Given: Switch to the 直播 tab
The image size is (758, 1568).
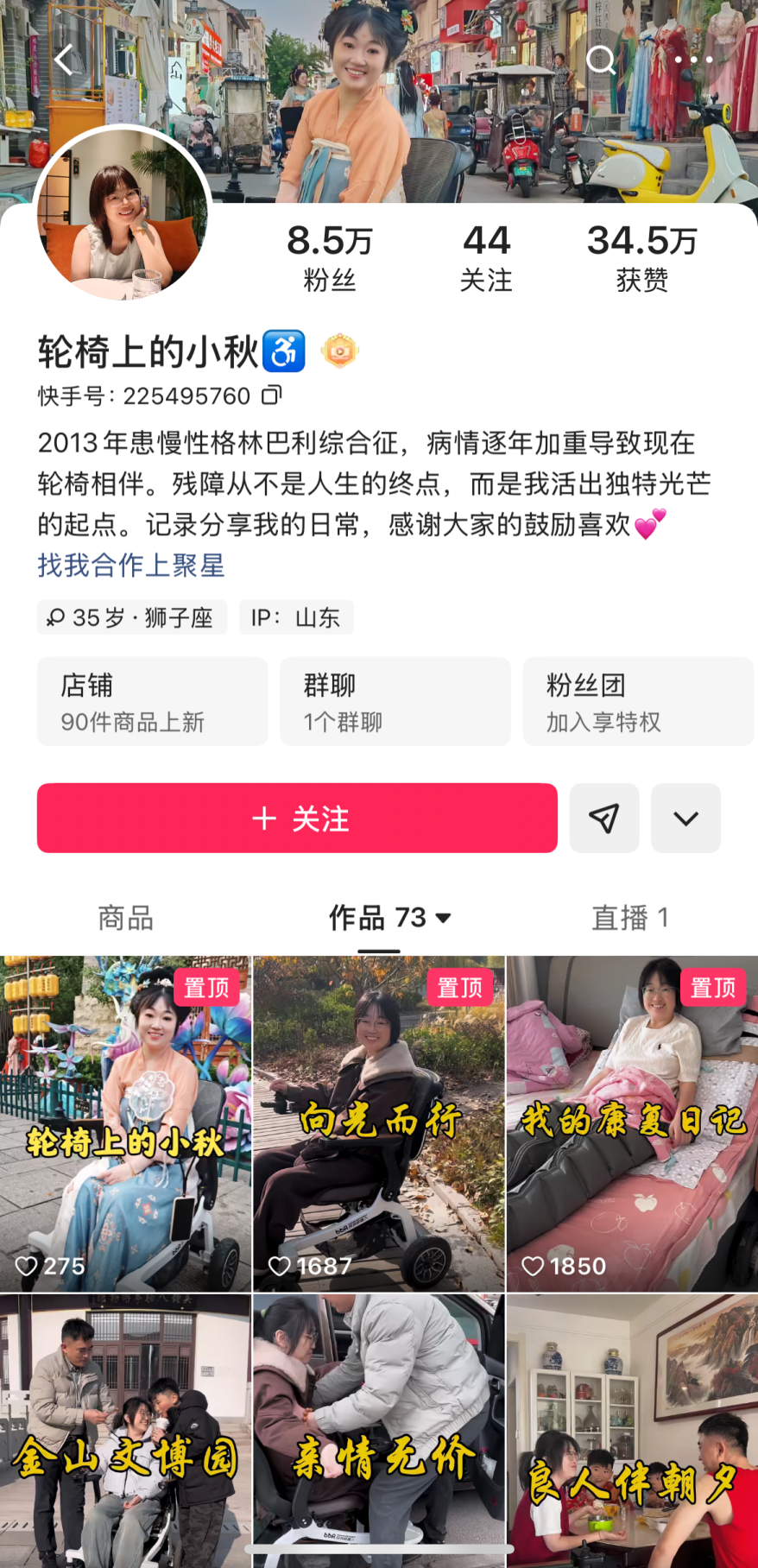Looking at the screenshot, I should (x=630, y=918).
